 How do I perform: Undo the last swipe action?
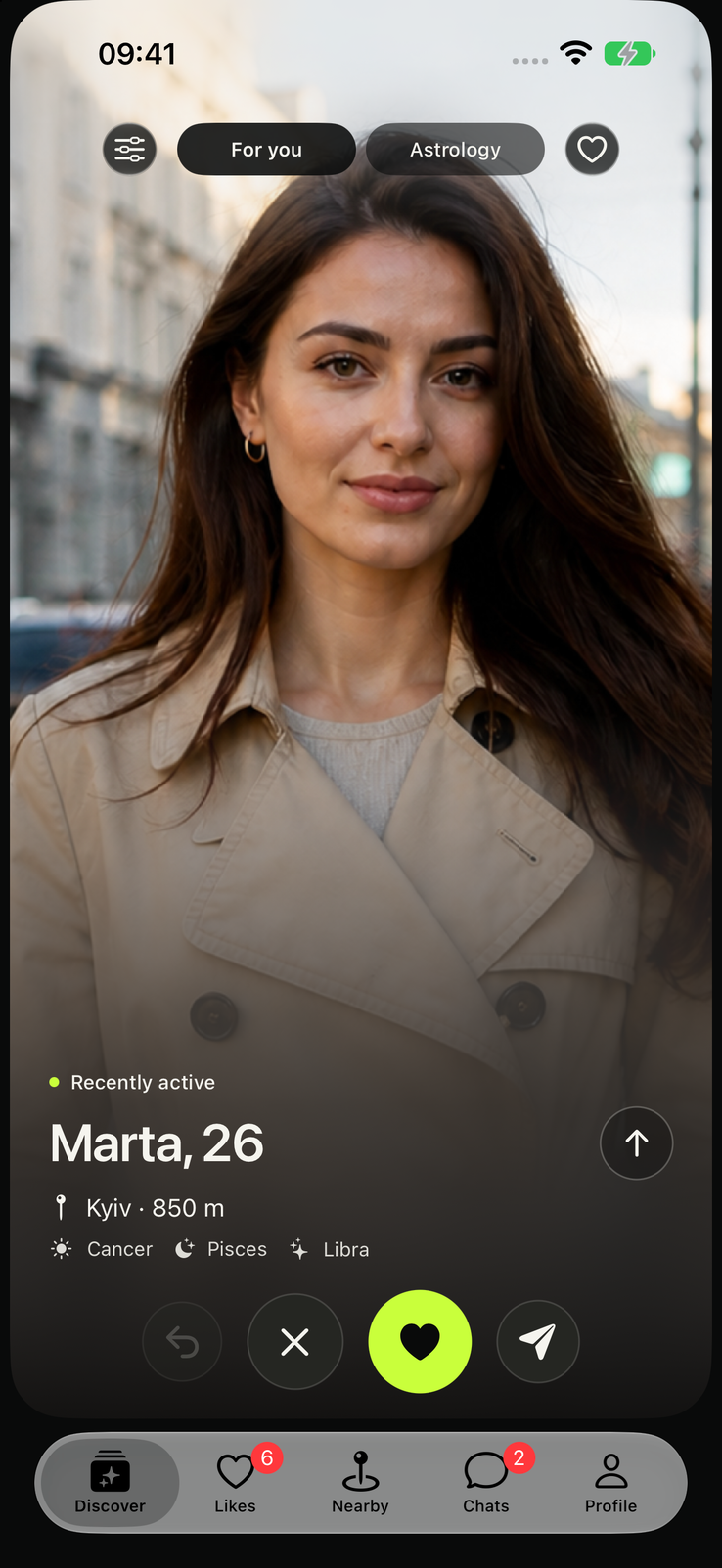(182, 1341)
